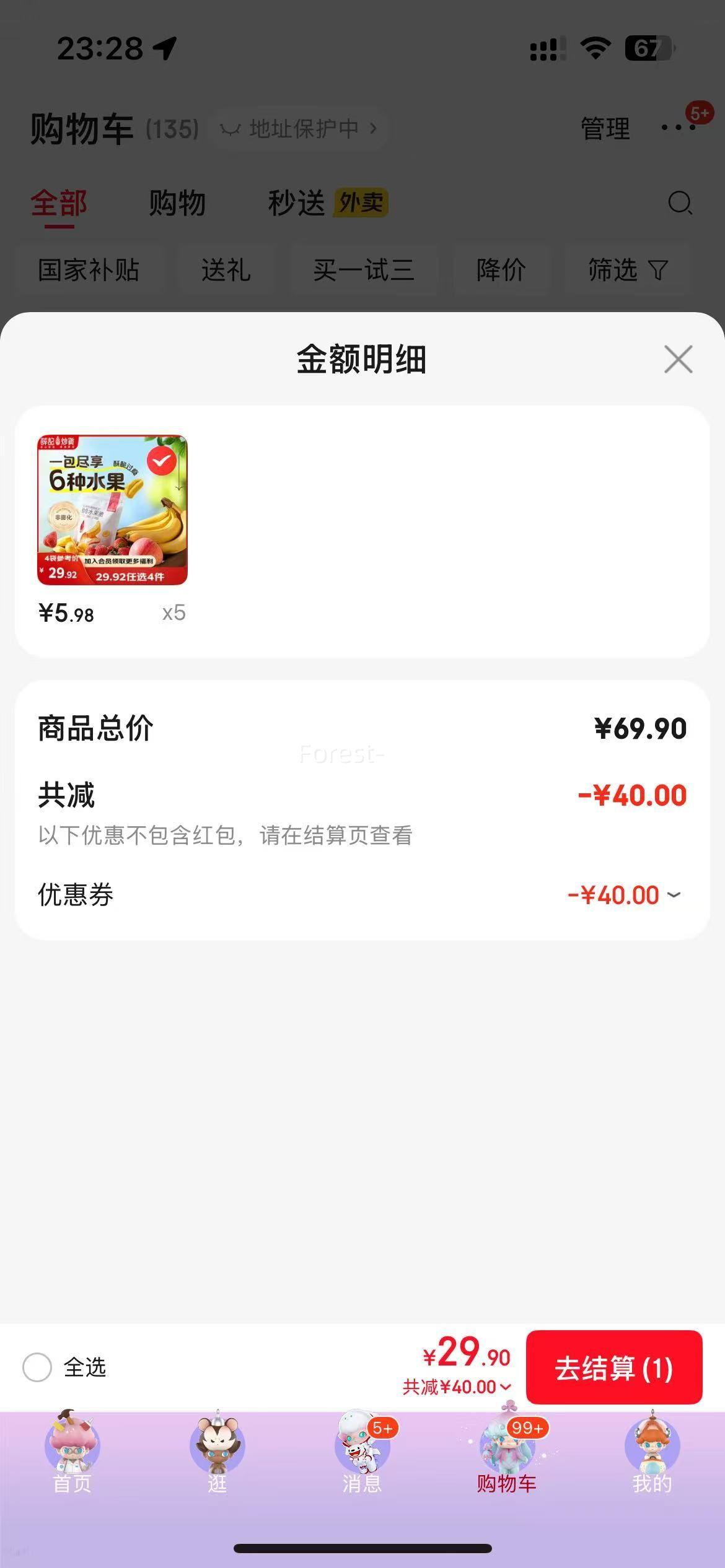Open 地址保护中 address protection indicator
The image size is (725, 1568).
click(299, 129)
